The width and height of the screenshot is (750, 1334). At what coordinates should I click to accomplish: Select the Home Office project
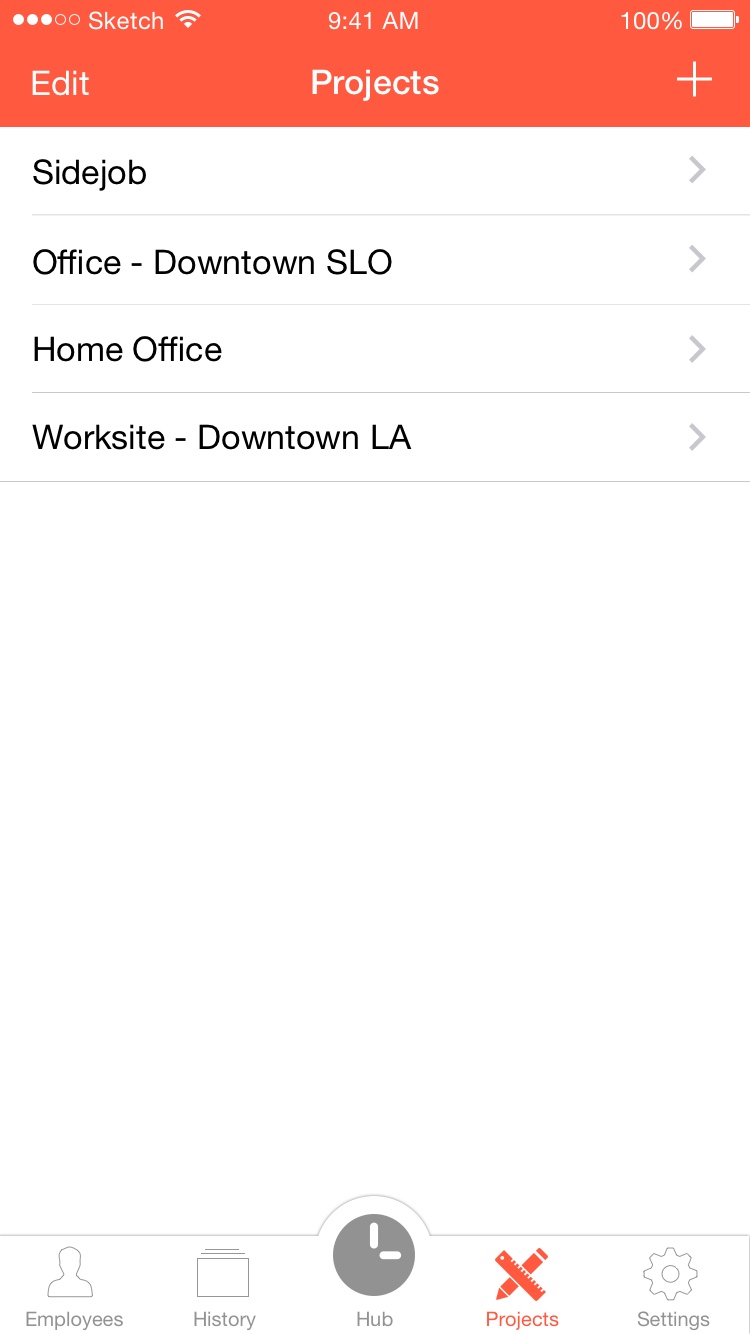[375, 348]
